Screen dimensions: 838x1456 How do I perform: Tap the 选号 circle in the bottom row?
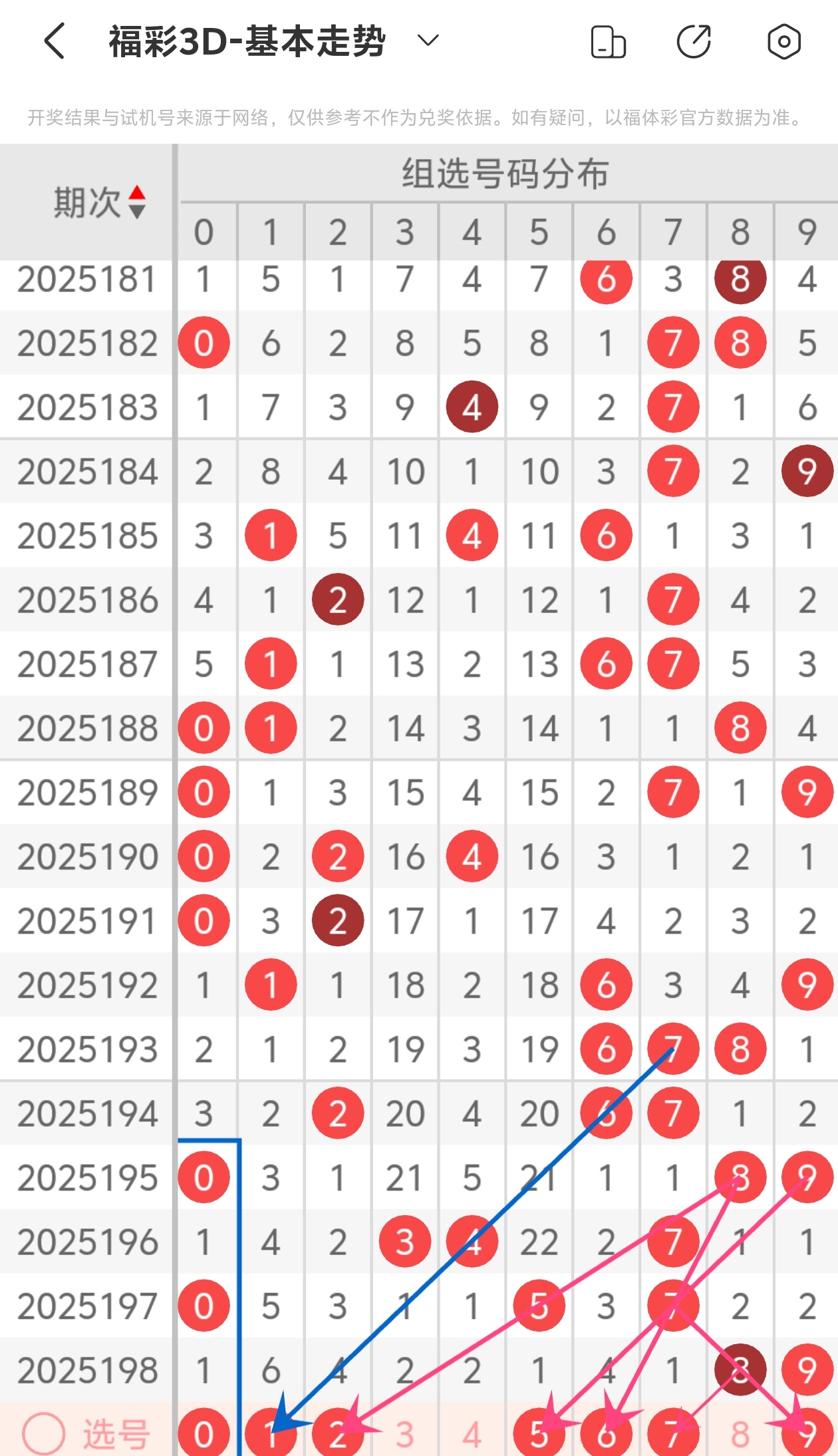[44, 1433]
